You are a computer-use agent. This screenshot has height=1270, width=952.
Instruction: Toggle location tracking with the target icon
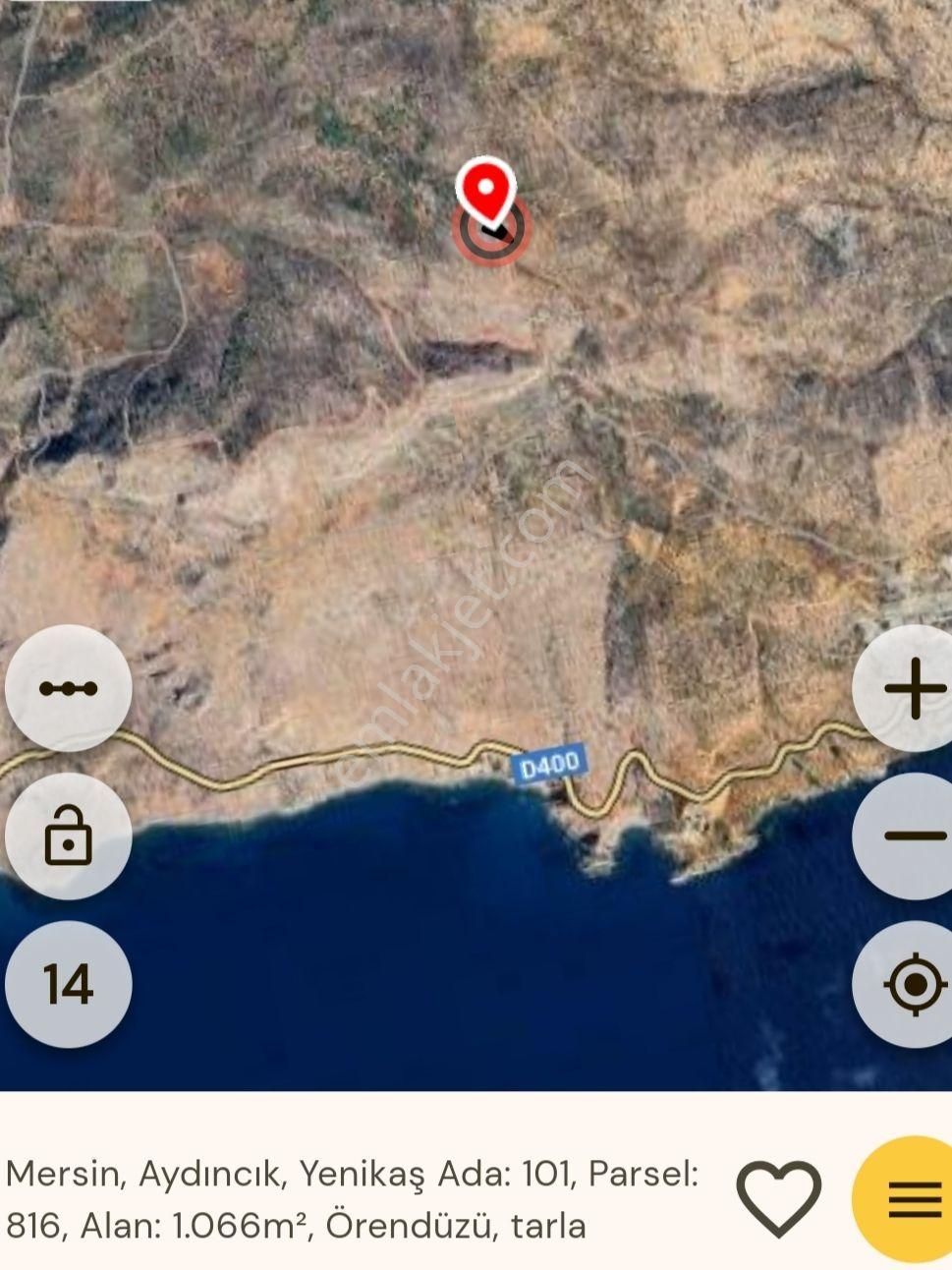[x=913, y=982]
